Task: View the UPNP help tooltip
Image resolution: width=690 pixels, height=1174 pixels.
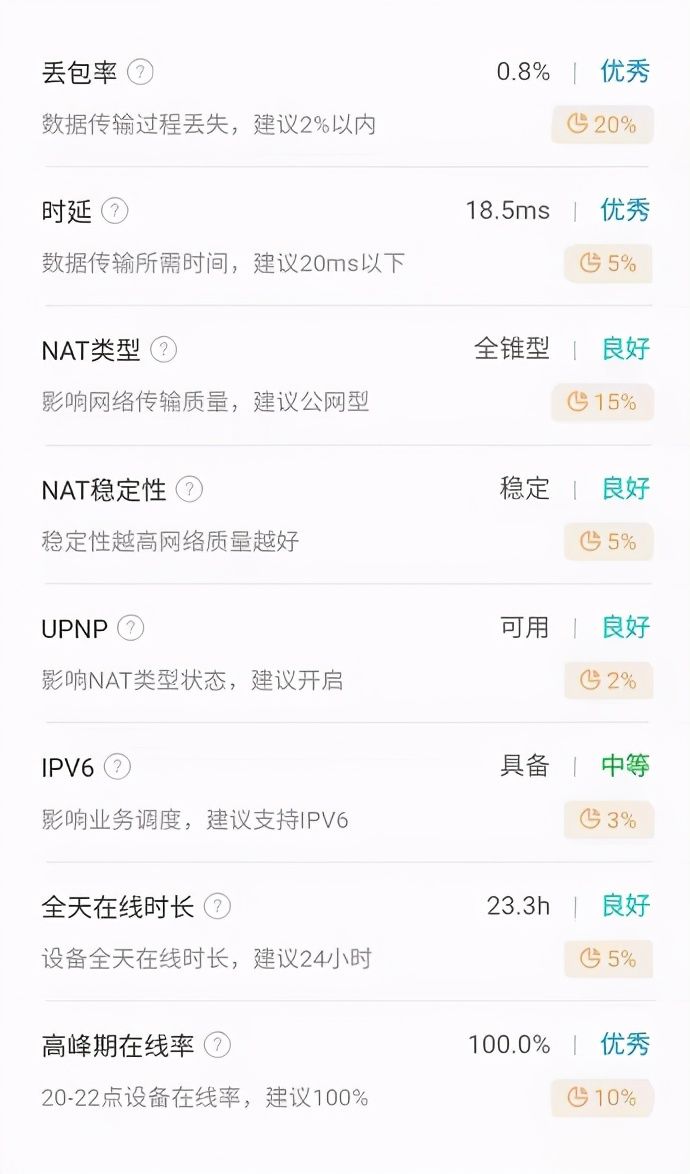Action: (x=131, y=627)
